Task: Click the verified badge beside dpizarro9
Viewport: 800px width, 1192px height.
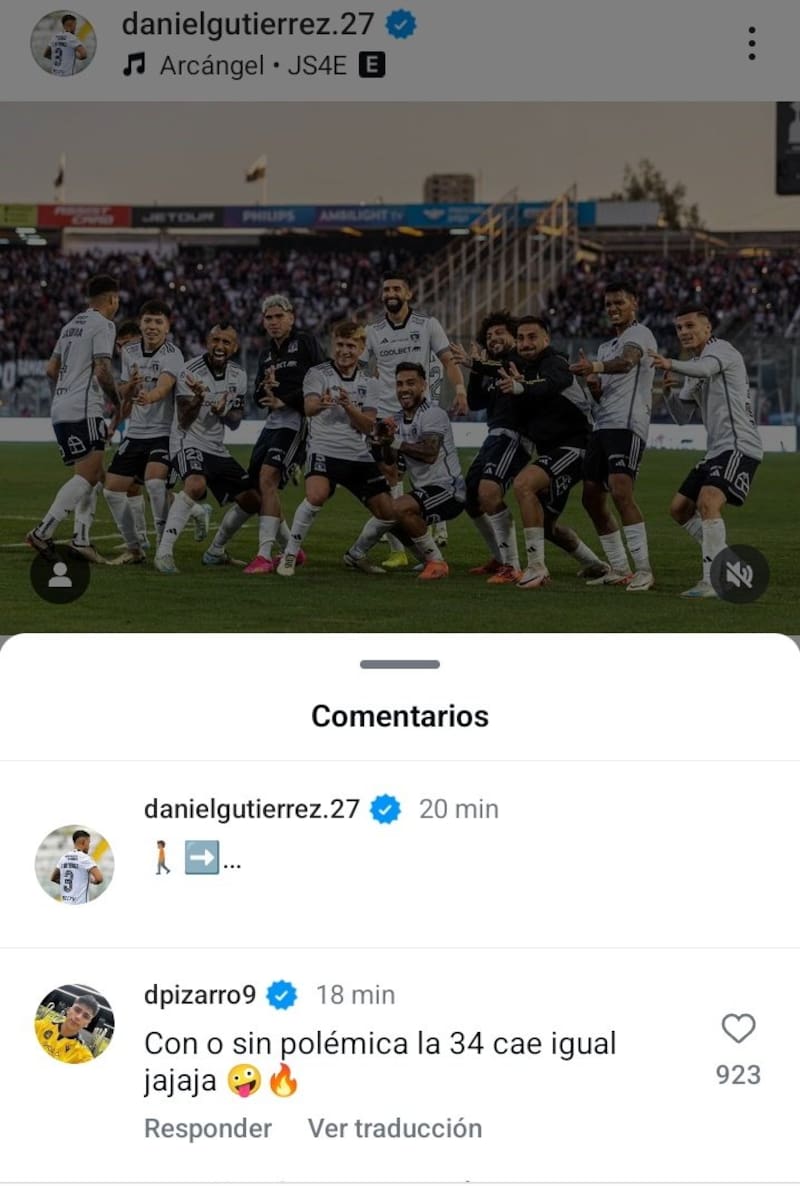Action: 281,995
